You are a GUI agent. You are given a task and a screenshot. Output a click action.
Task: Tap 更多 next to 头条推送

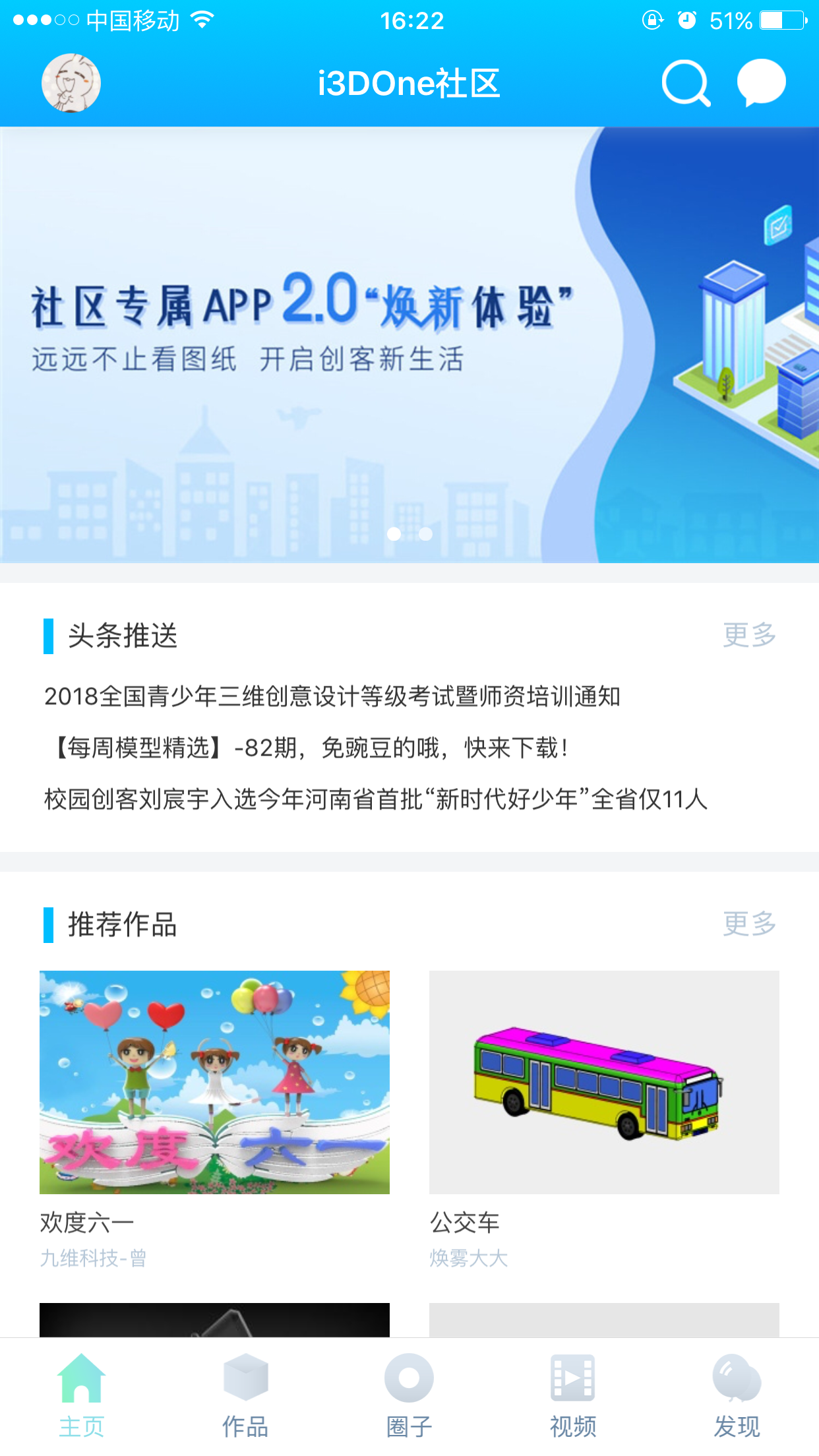pos(749,636)
